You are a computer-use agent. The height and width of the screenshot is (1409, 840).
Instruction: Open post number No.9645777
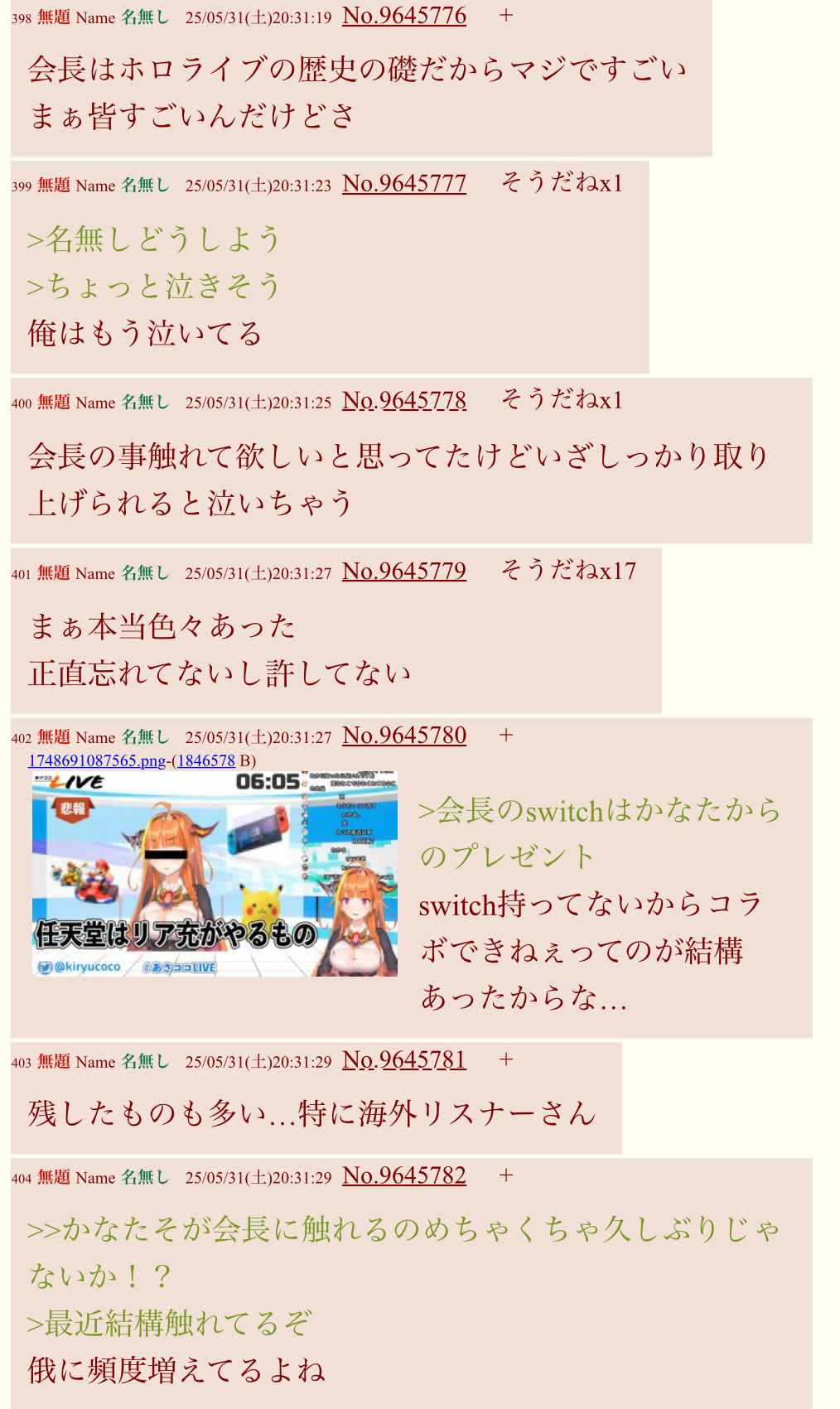(x=404, y=183)
